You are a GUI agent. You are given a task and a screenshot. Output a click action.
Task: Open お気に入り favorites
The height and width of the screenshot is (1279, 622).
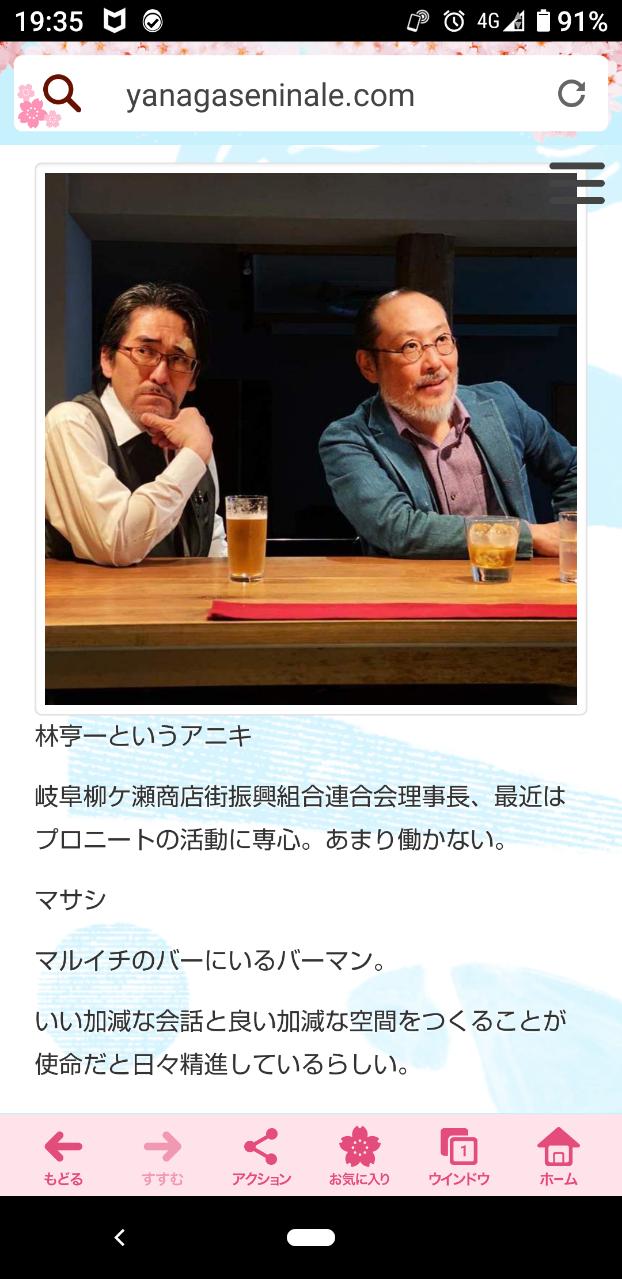coord(360,1156)
